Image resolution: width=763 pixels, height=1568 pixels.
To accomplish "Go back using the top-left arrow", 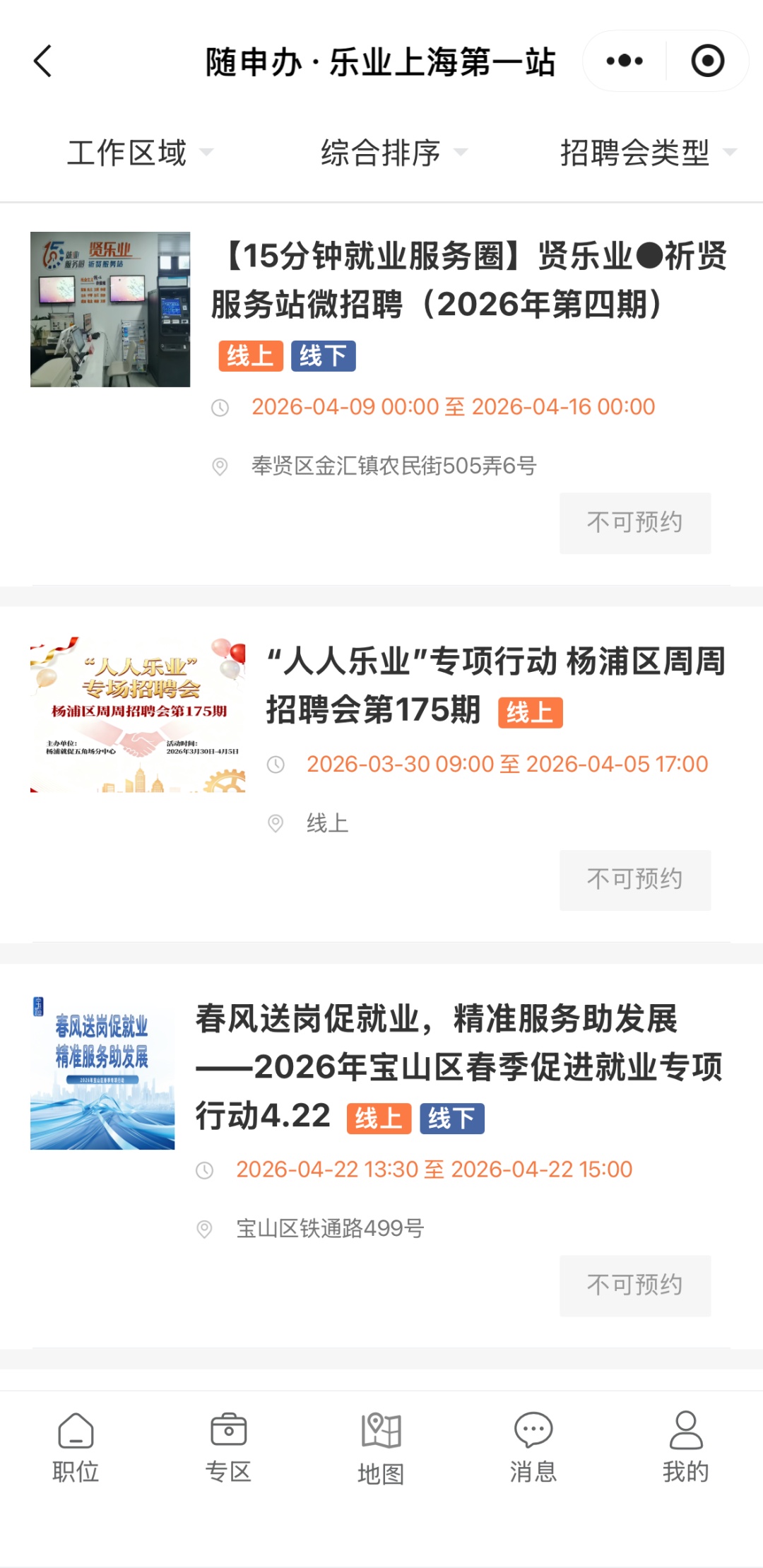I will [x=43, y=61].
